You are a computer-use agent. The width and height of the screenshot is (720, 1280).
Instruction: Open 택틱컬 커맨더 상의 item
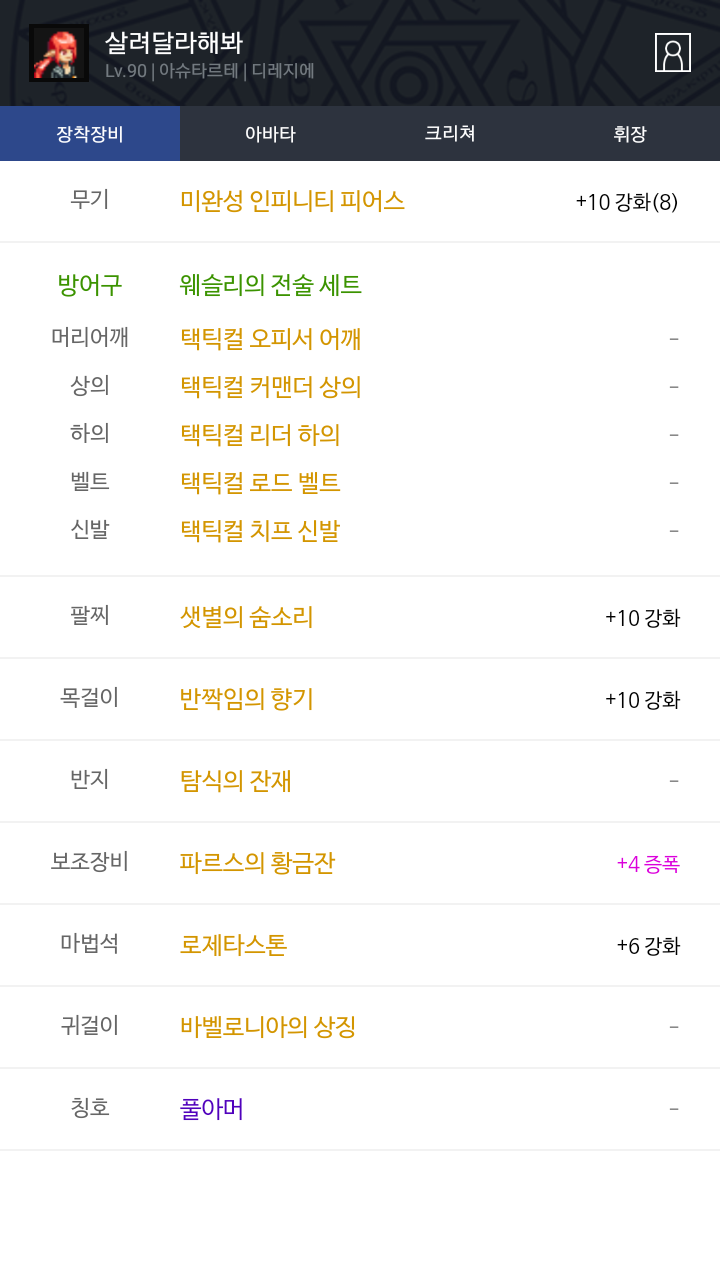[271, 386]
